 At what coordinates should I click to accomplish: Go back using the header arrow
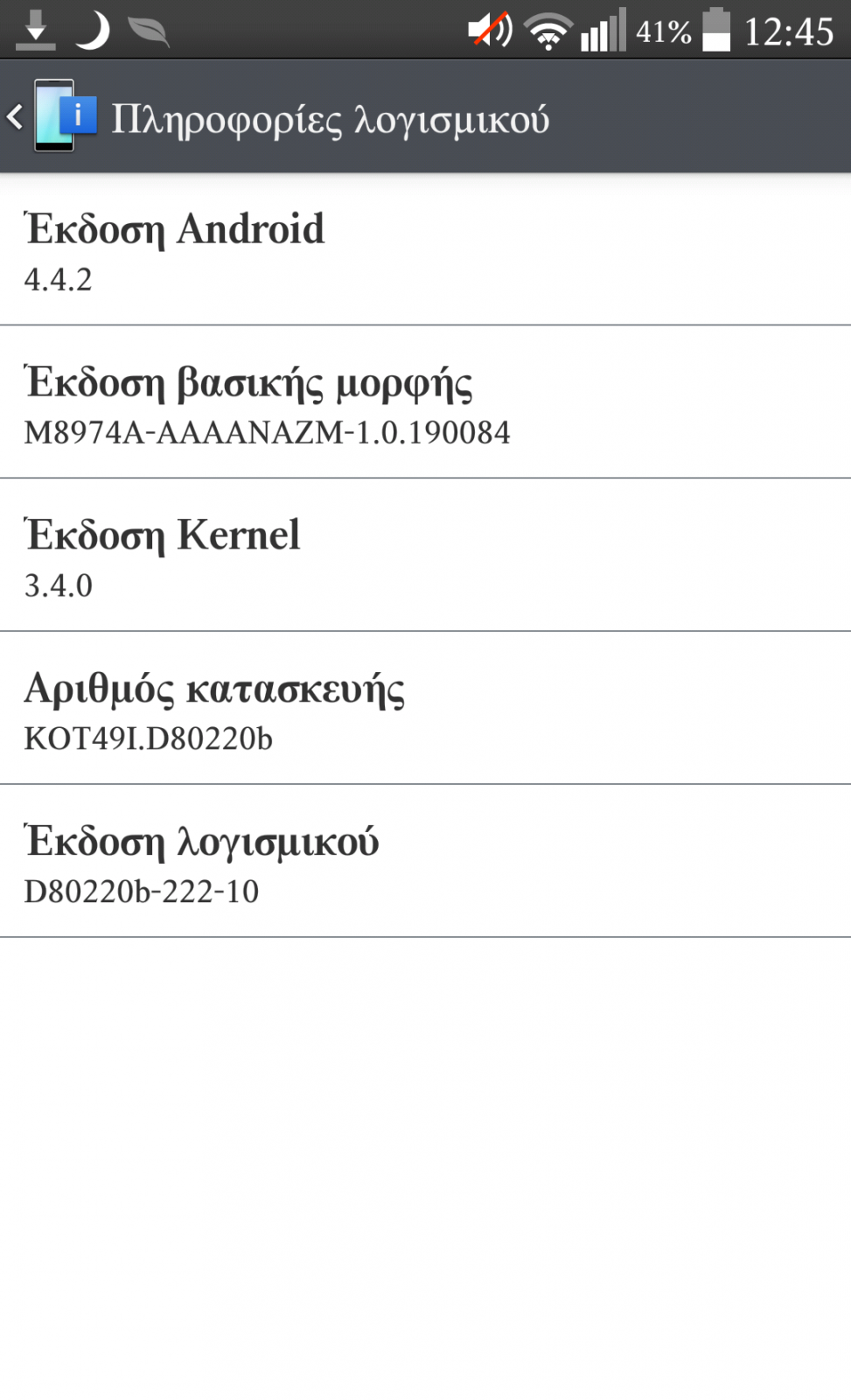[x=15, y=116]
